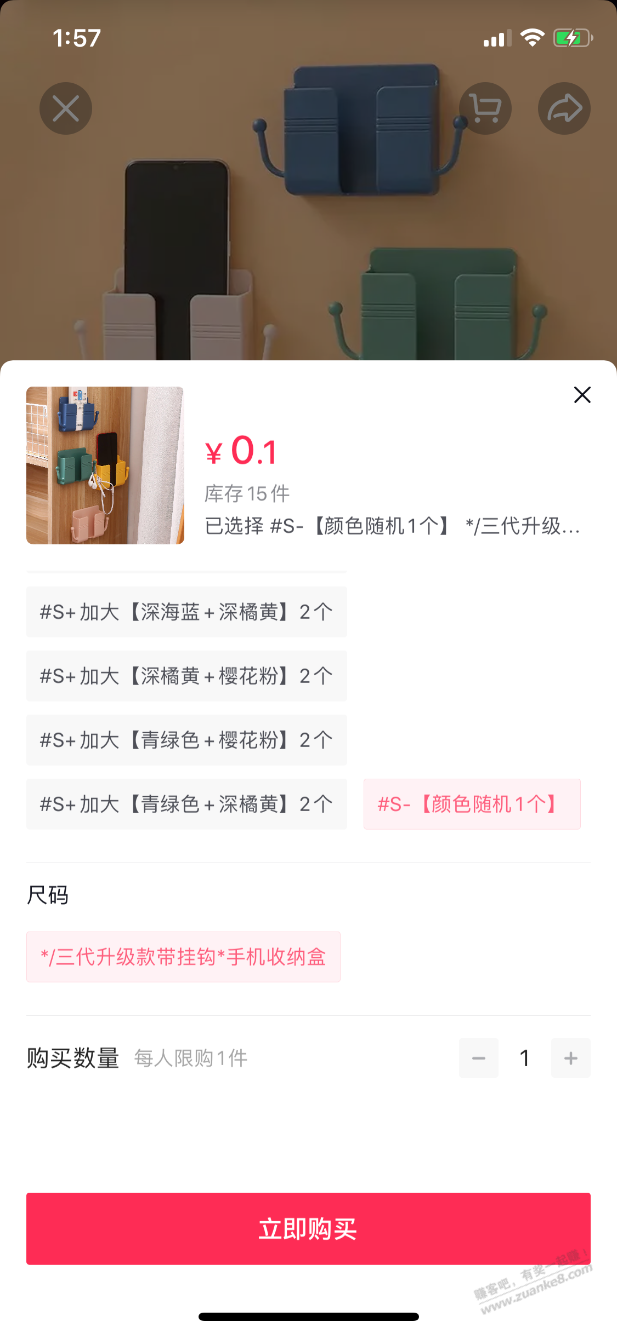This screenshot has width=617, height=1334.
Task: Share this product
Action: coord(564,108)
